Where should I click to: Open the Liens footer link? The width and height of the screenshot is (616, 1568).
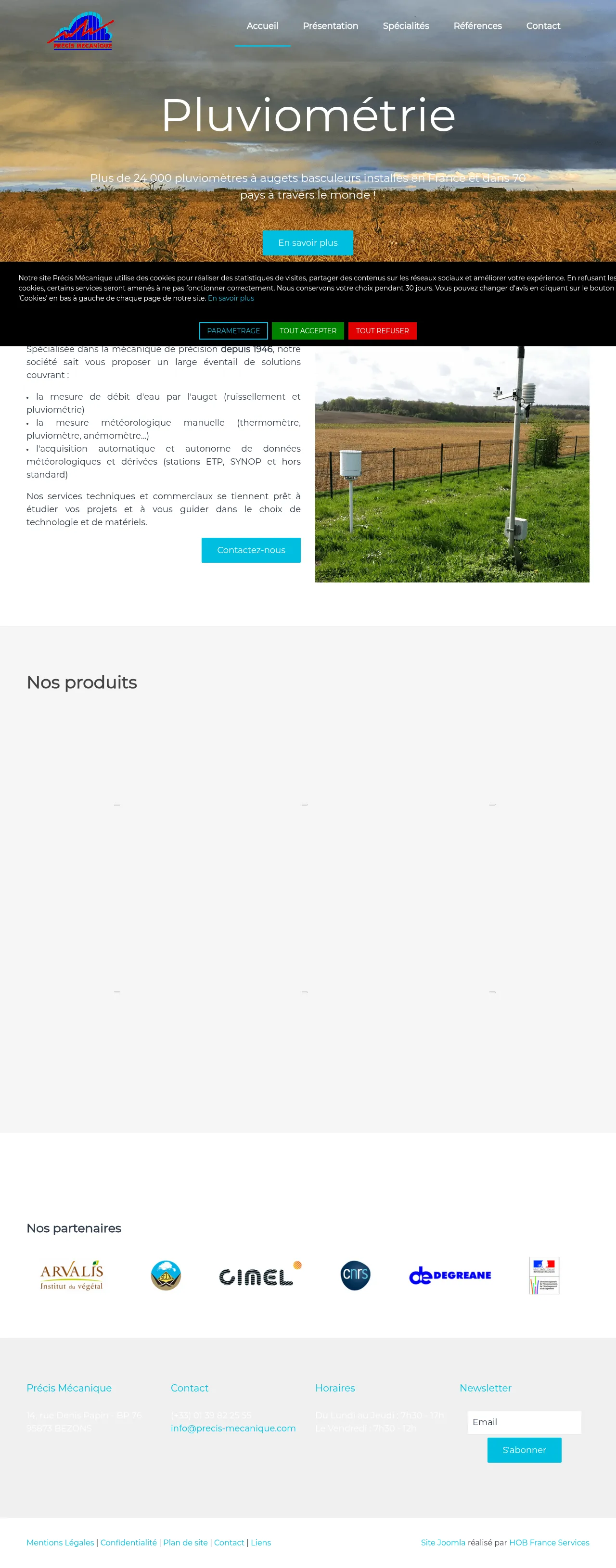point(261,1543)
